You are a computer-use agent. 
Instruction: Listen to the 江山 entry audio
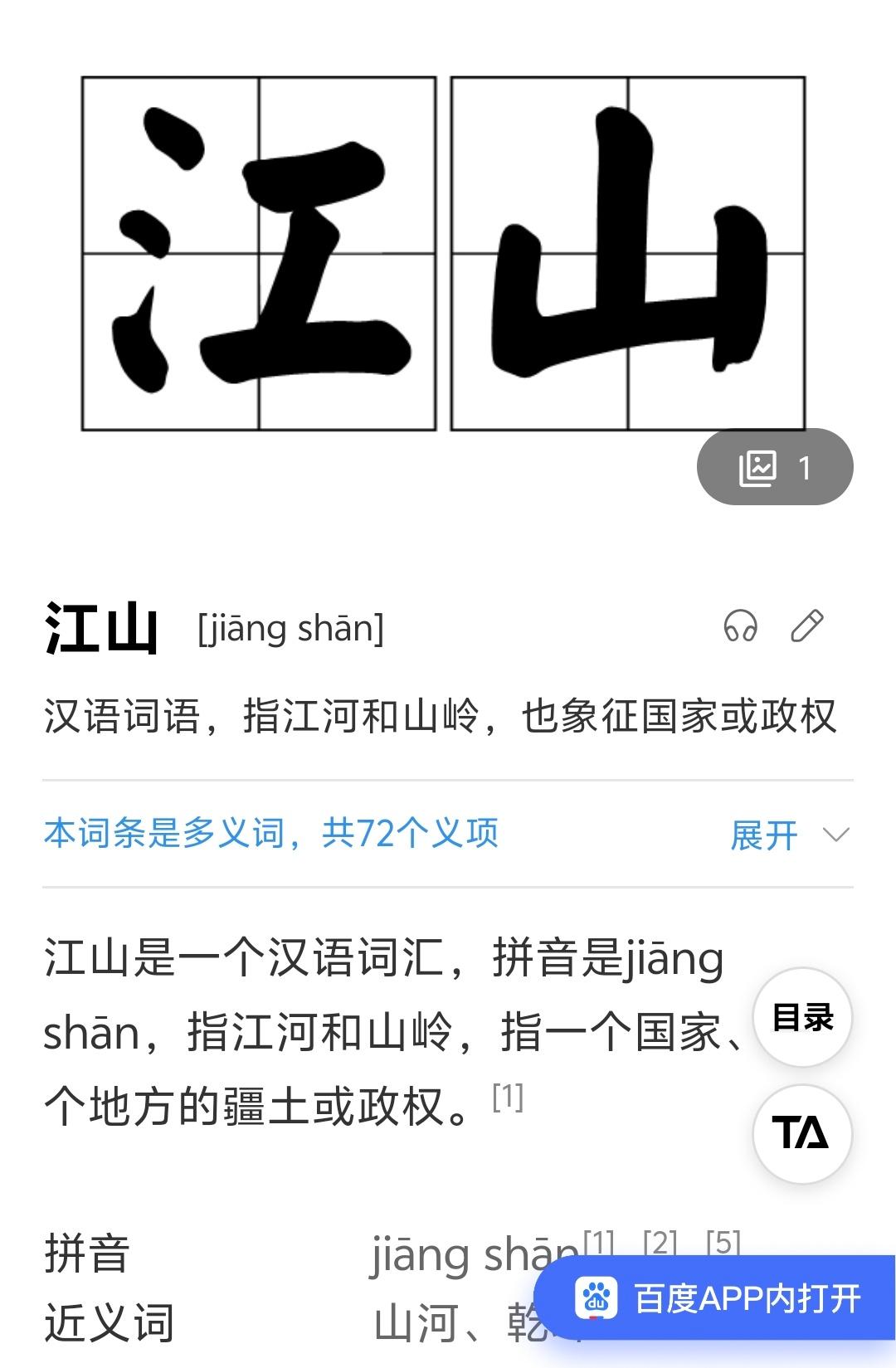(x=740, y=626)
